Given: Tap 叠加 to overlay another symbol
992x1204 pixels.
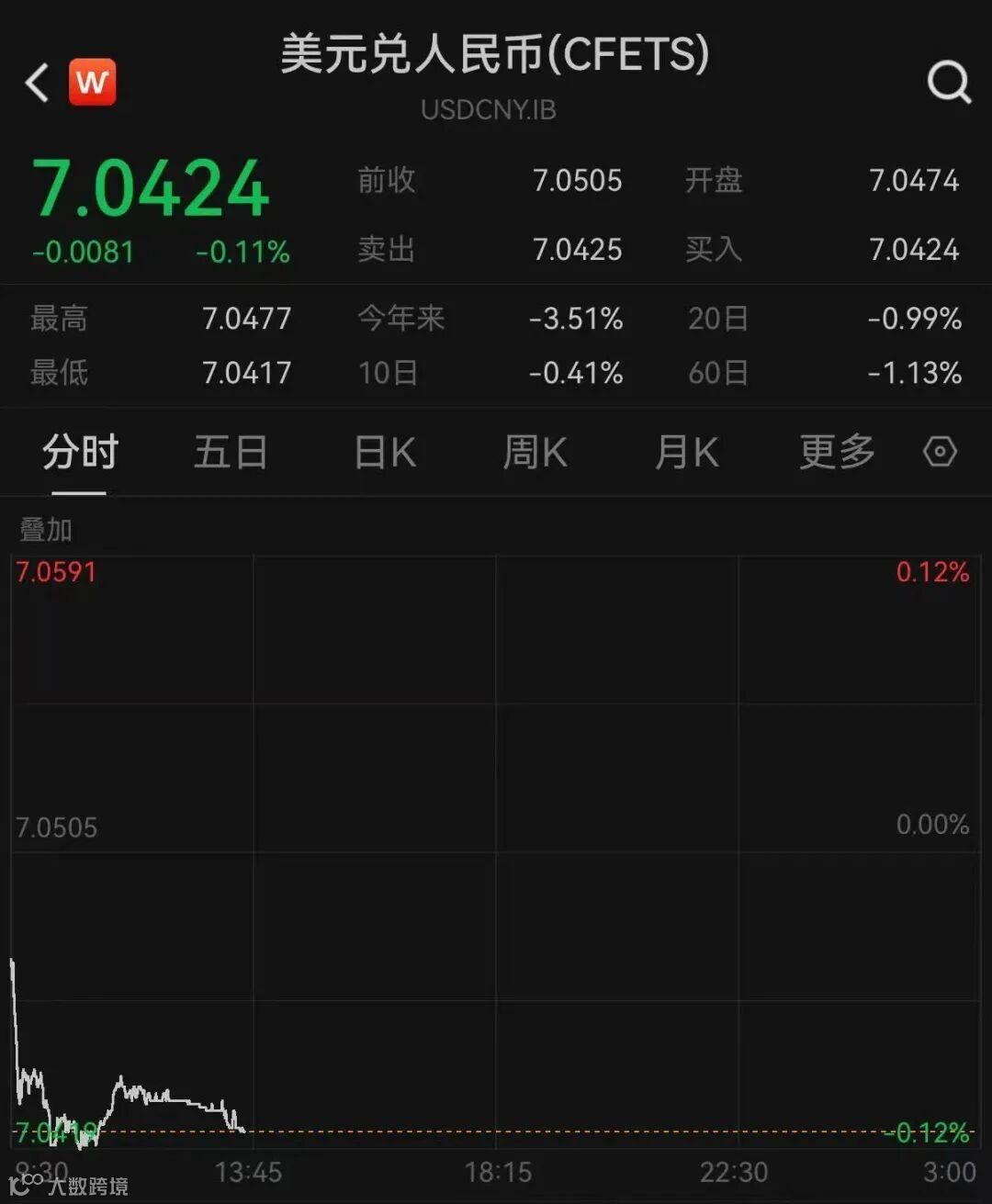Looking at the screenshot, I should tap(45, 530).
